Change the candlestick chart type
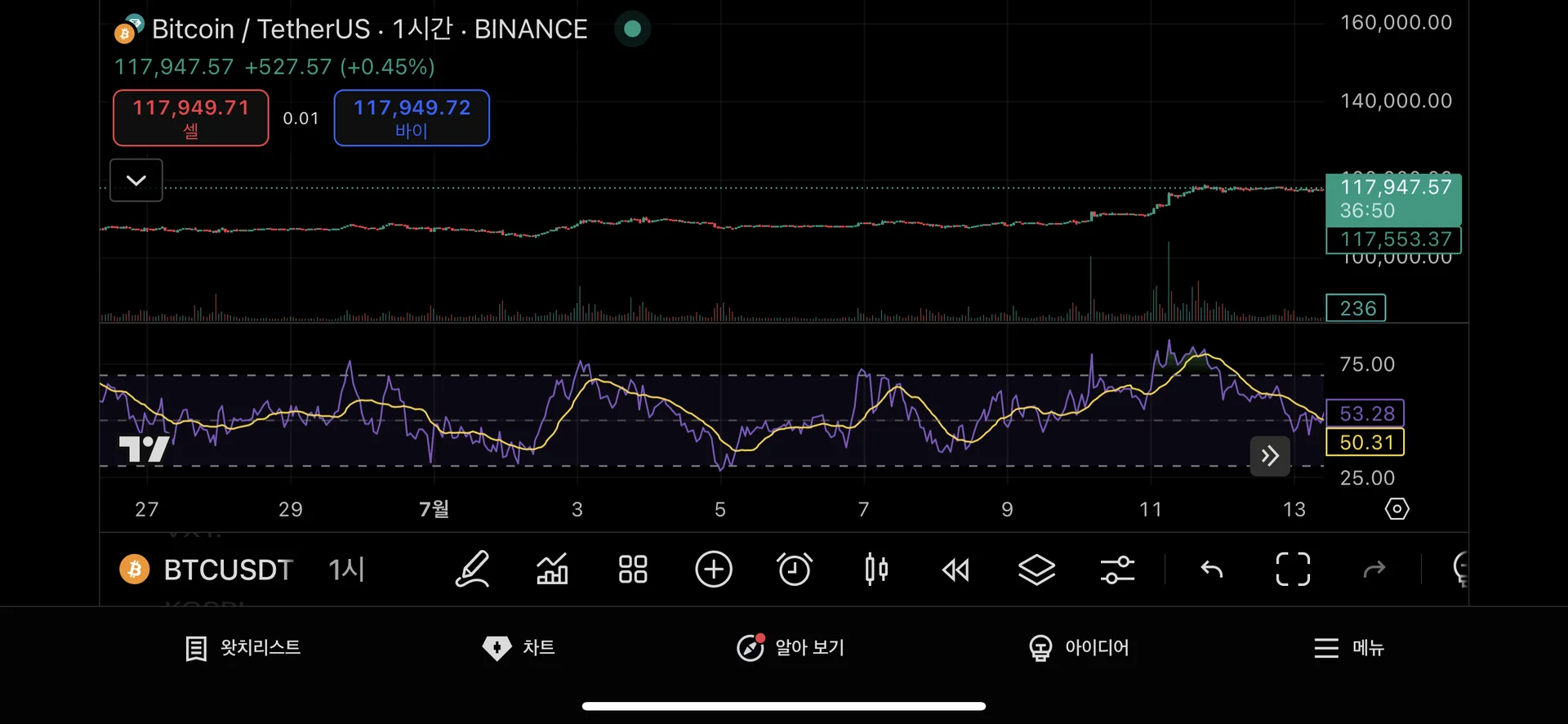Image resolution: width=1568 pixels, height=724 pixels. click(x=875, y=570)
